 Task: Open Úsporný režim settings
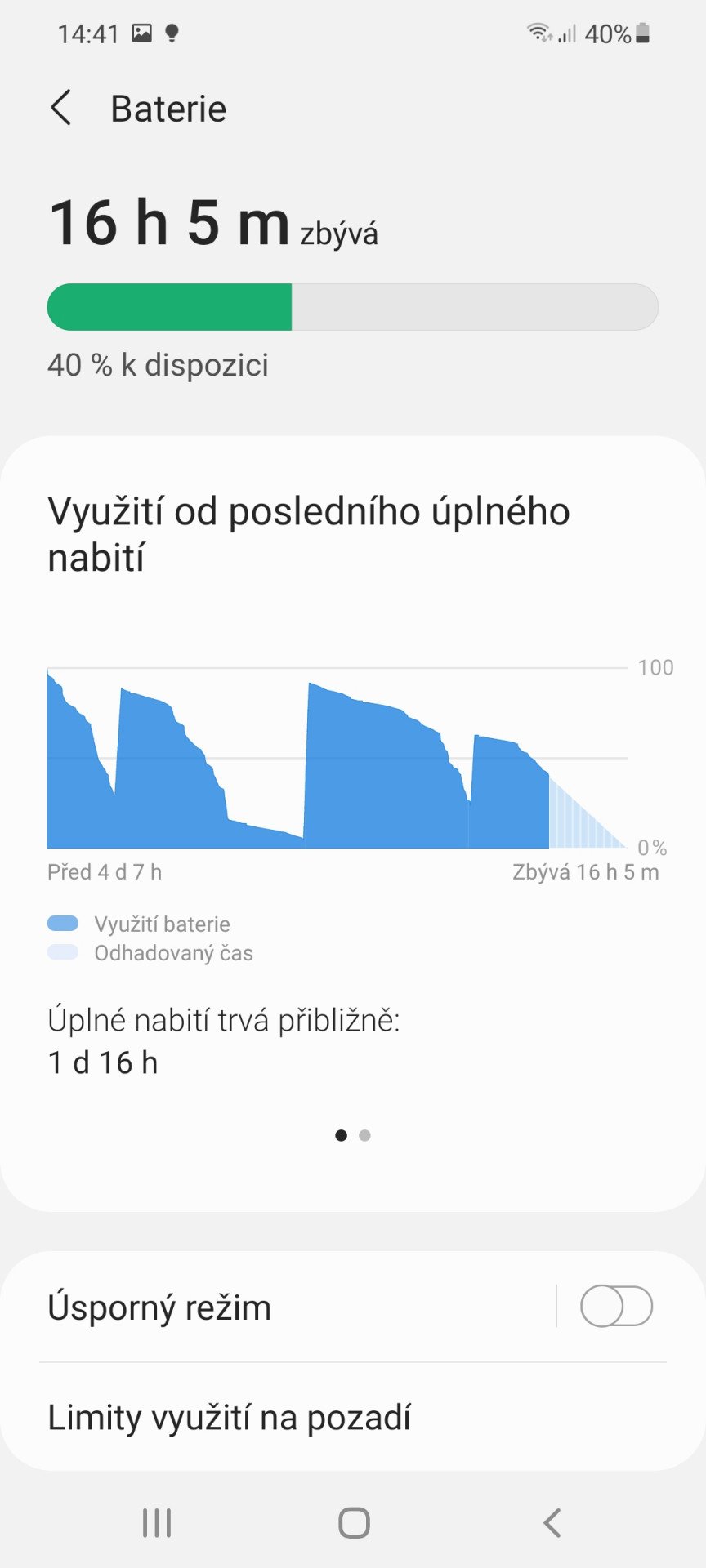click(278, 1307)
